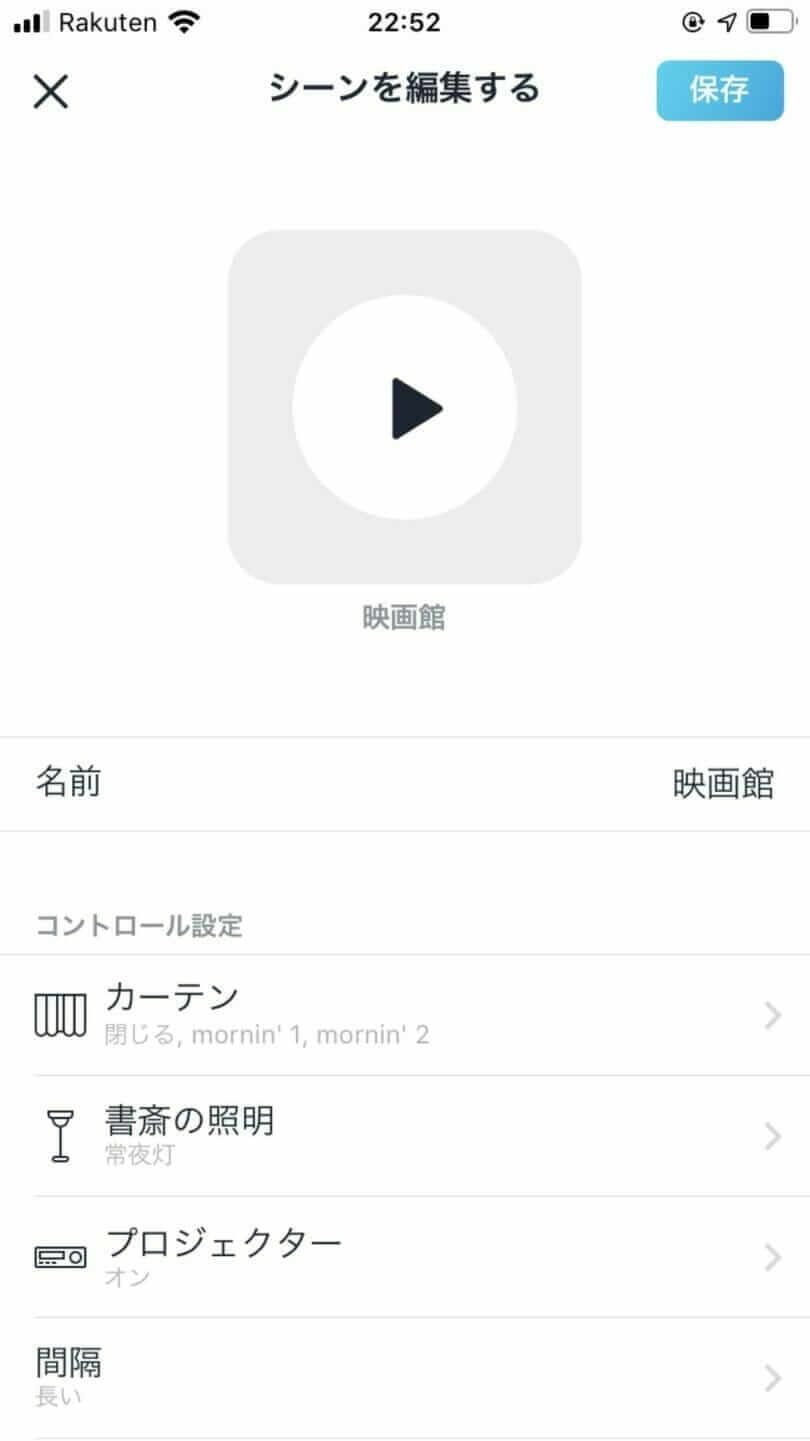
Task: Tap the 保存 save button
Action: point(719,90)
